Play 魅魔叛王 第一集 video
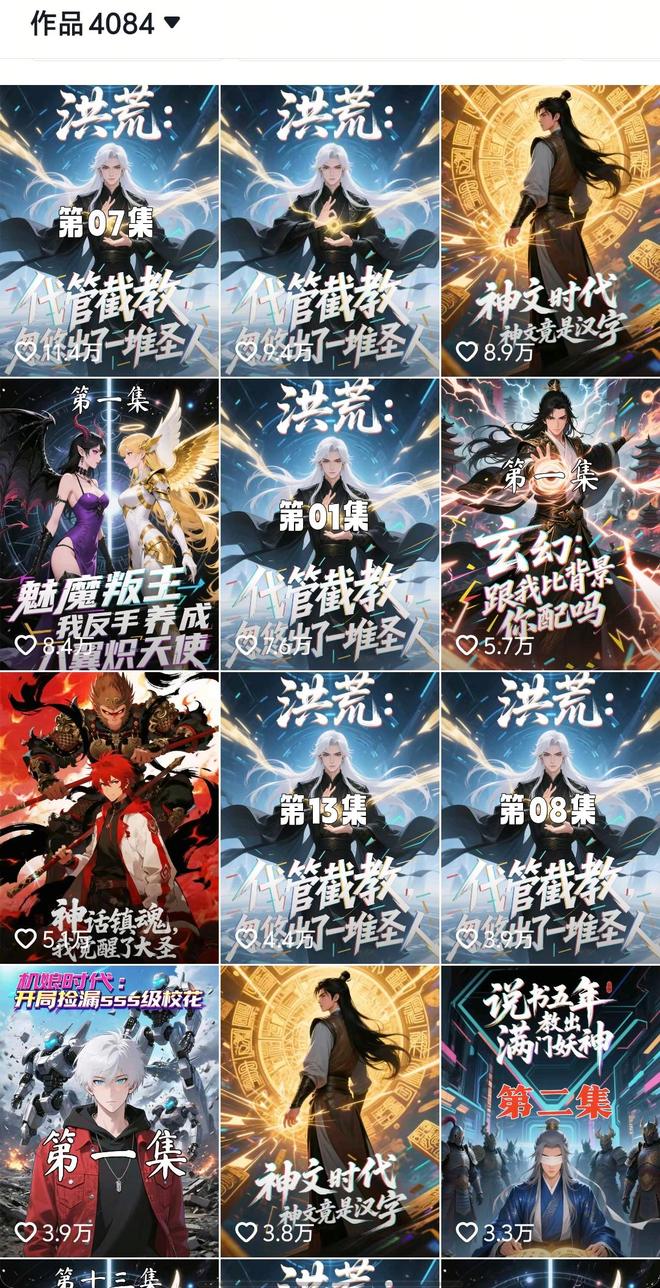The image size is (660, 1288). (x=109, y=524)
